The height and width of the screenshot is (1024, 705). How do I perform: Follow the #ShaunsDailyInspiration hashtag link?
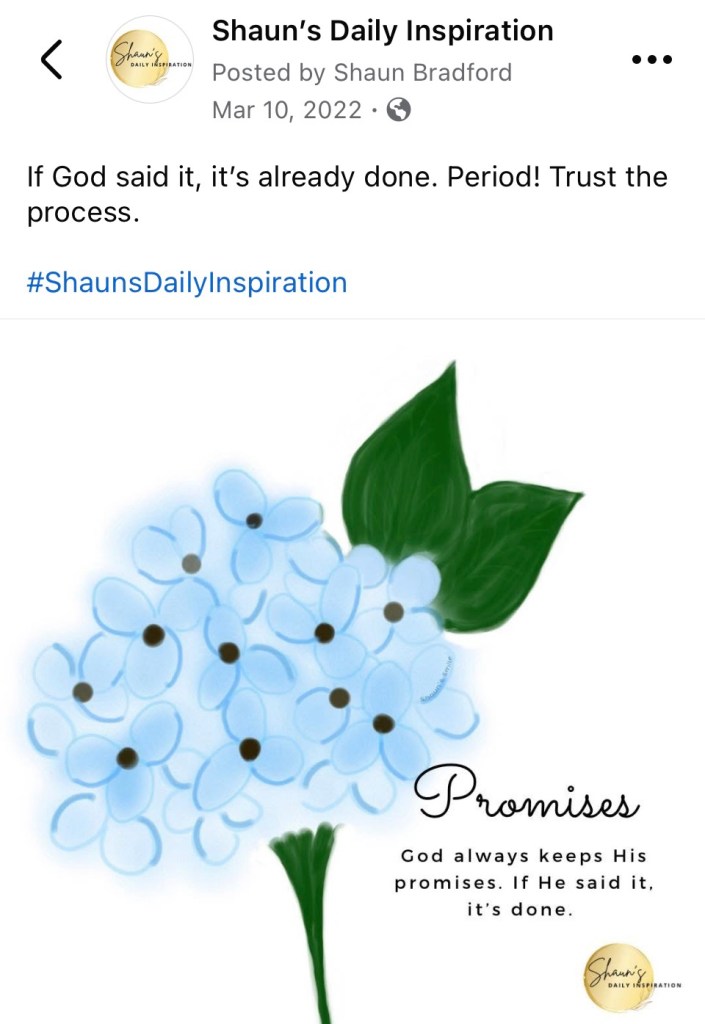[x=187, y=282]
